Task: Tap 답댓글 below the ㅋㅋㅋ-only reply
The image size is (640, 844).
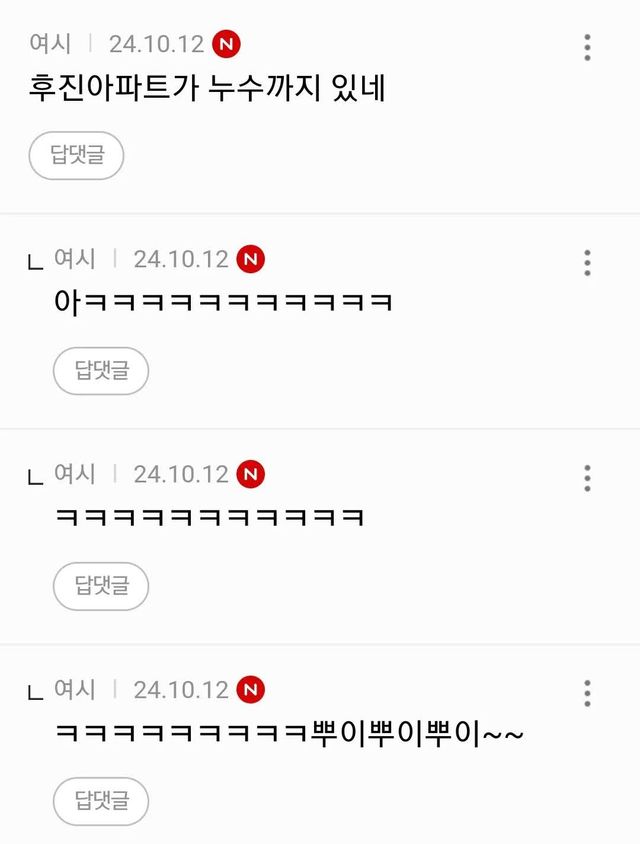Action: (101, 586)
